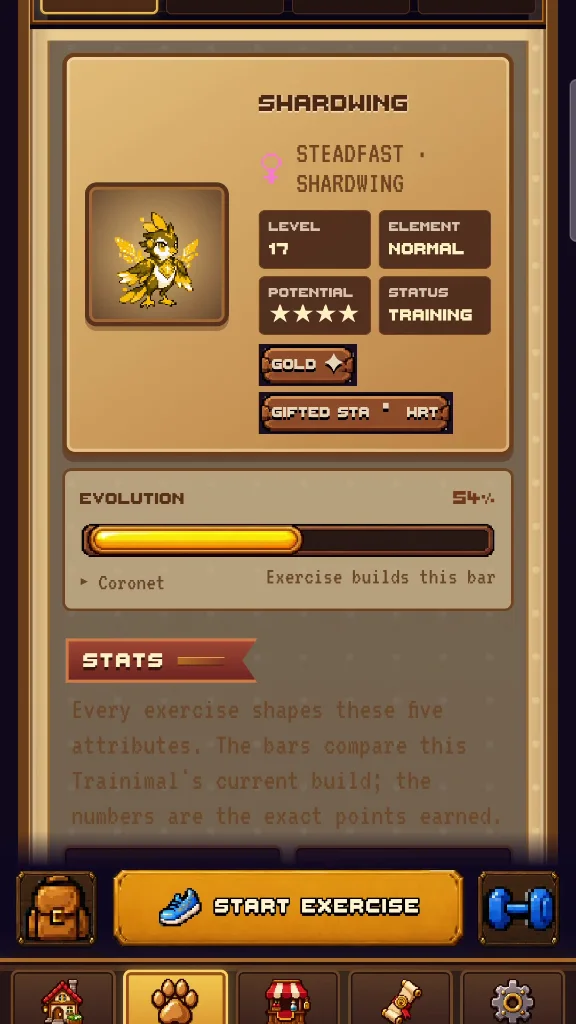Switch to the scroll quests tab

click(400, 998)
